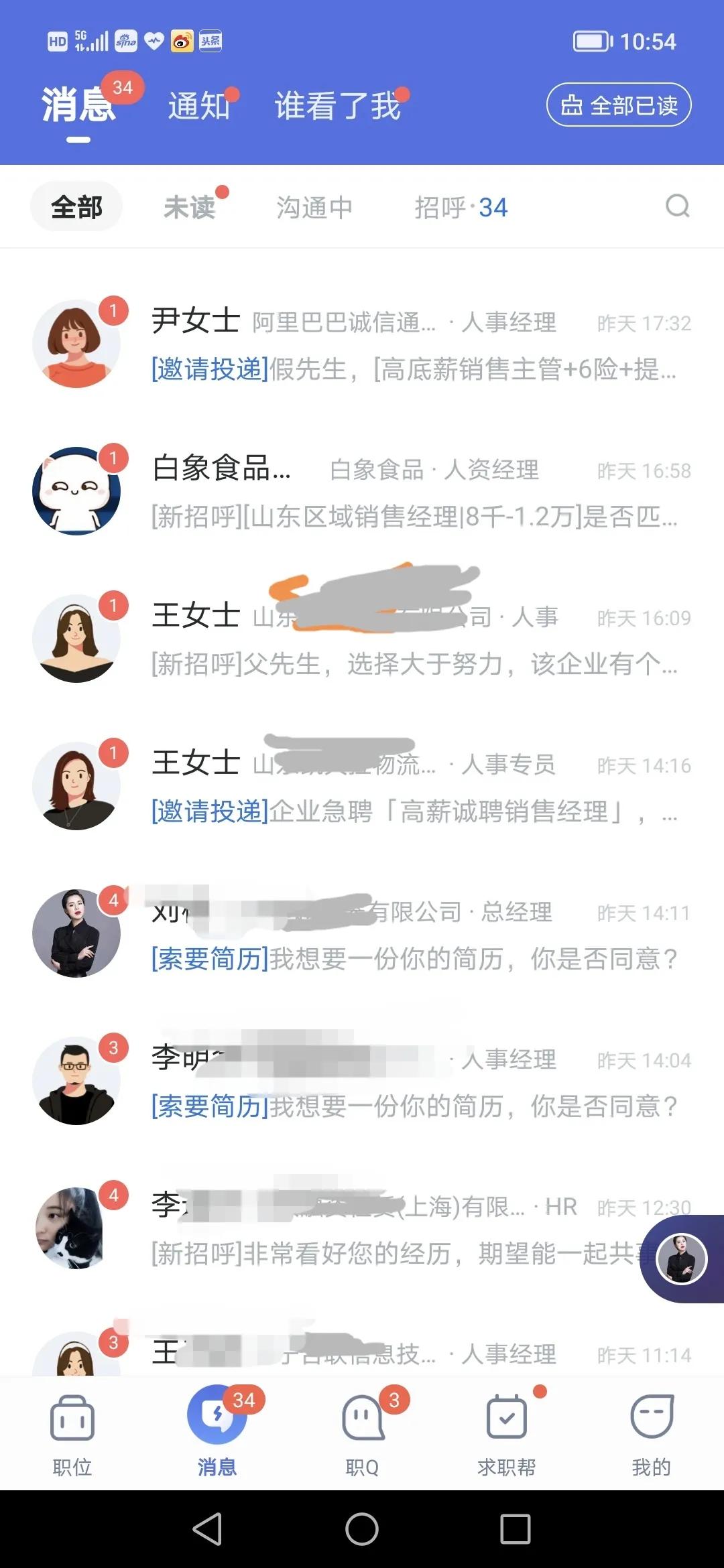
Task: Open the 职Q tab
Action: tap(362, 1431)
